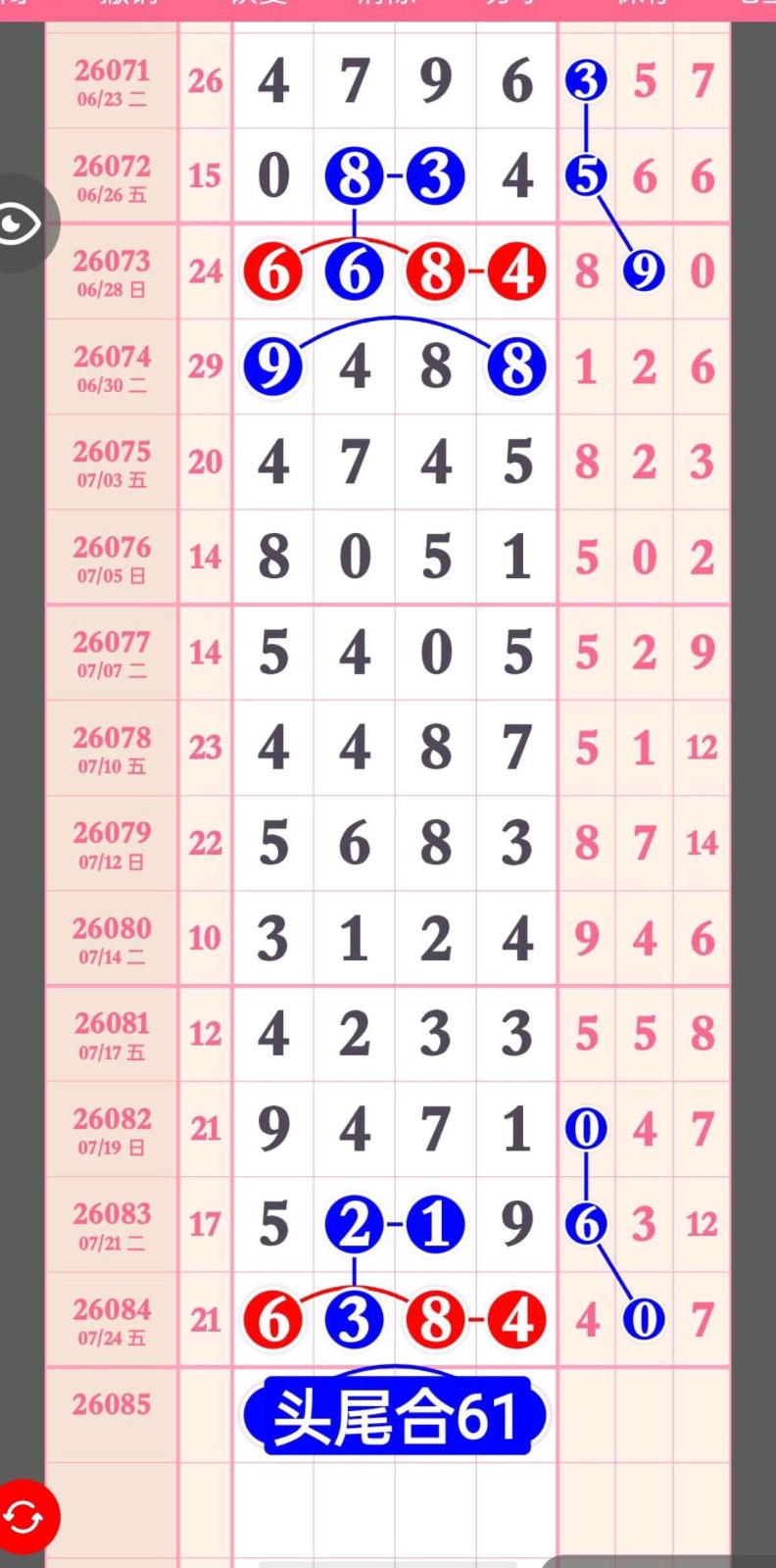Tap the red refresh button

point(24,1518)
